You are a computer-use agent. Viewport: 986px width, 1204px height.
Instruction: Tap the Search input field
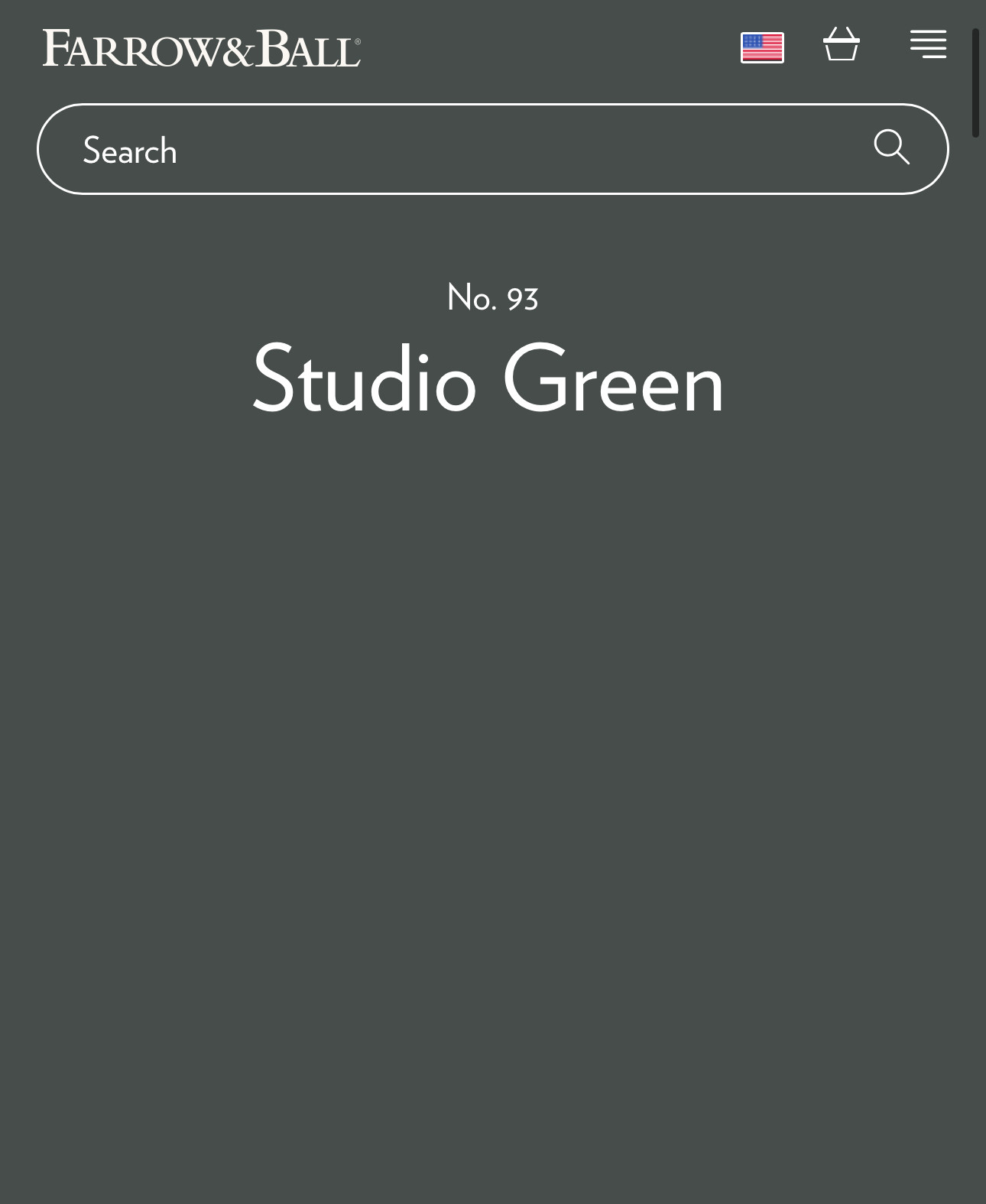[x=459, y=150]
